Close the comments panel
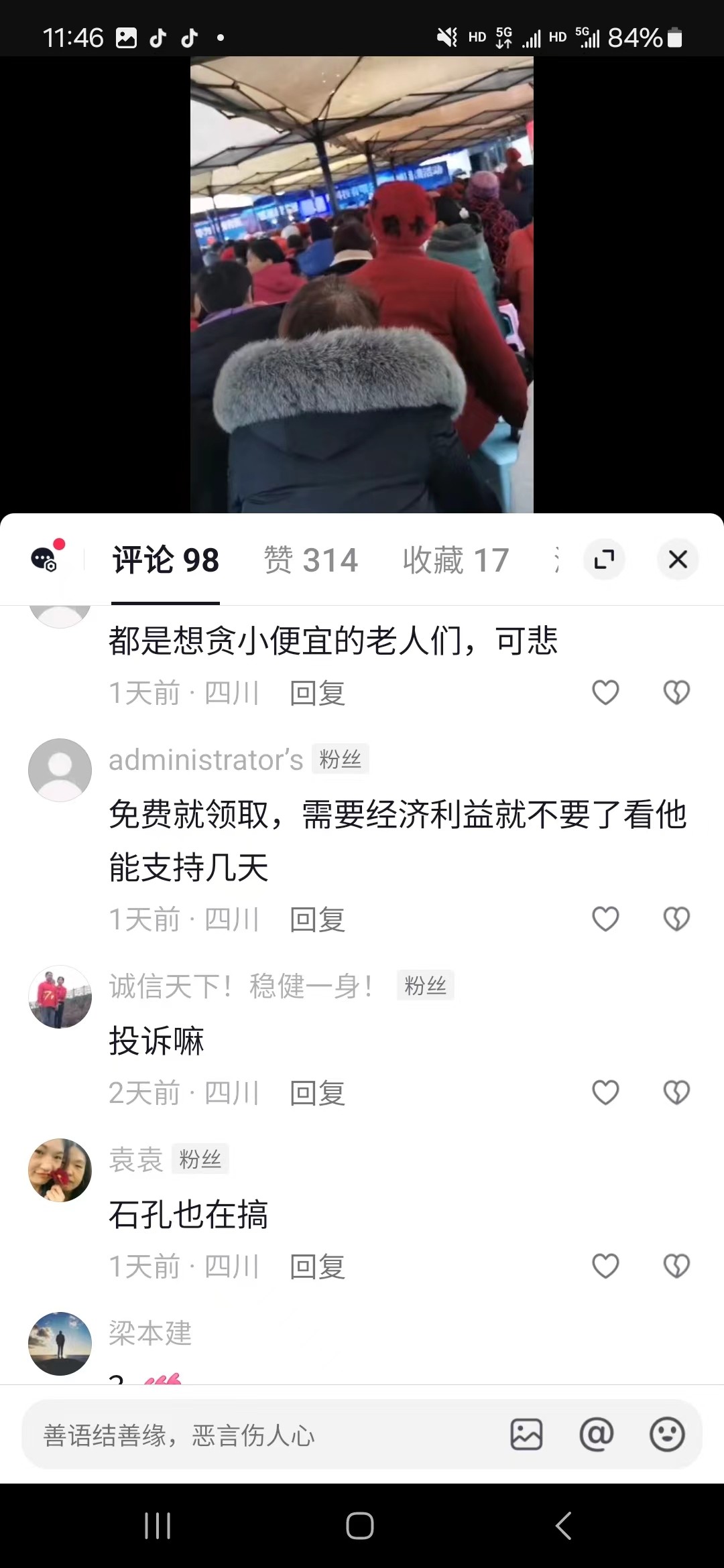 click(678, 560)
